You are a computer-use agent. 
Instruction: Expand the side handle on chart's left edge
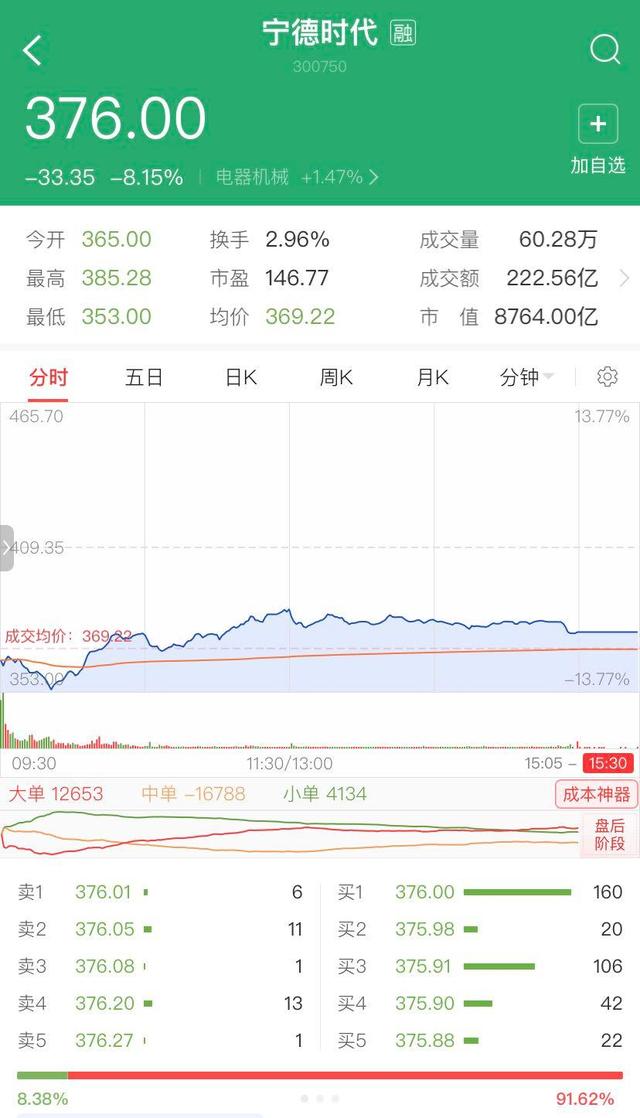(x=6, y=548)
